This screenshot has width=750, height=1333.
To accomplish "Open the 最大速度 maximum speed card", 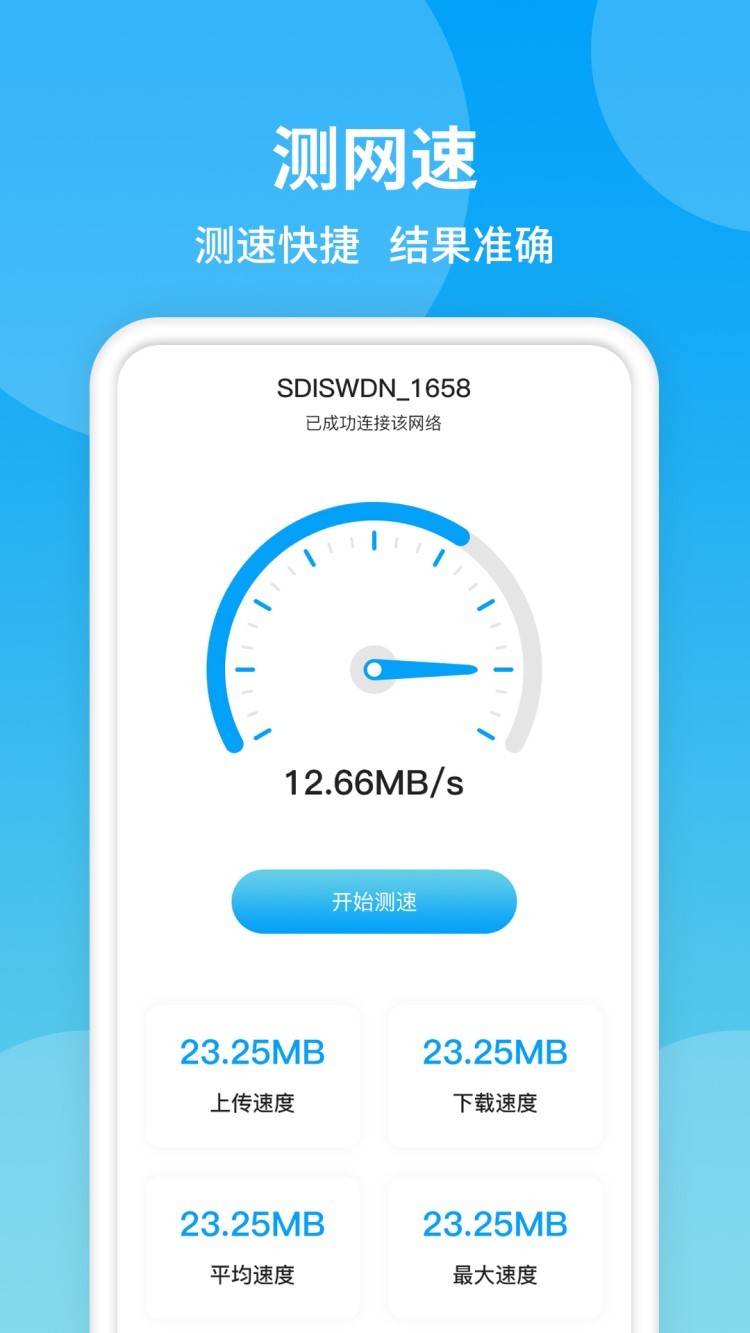I will pyautogui.click(x=494, y=1247).
